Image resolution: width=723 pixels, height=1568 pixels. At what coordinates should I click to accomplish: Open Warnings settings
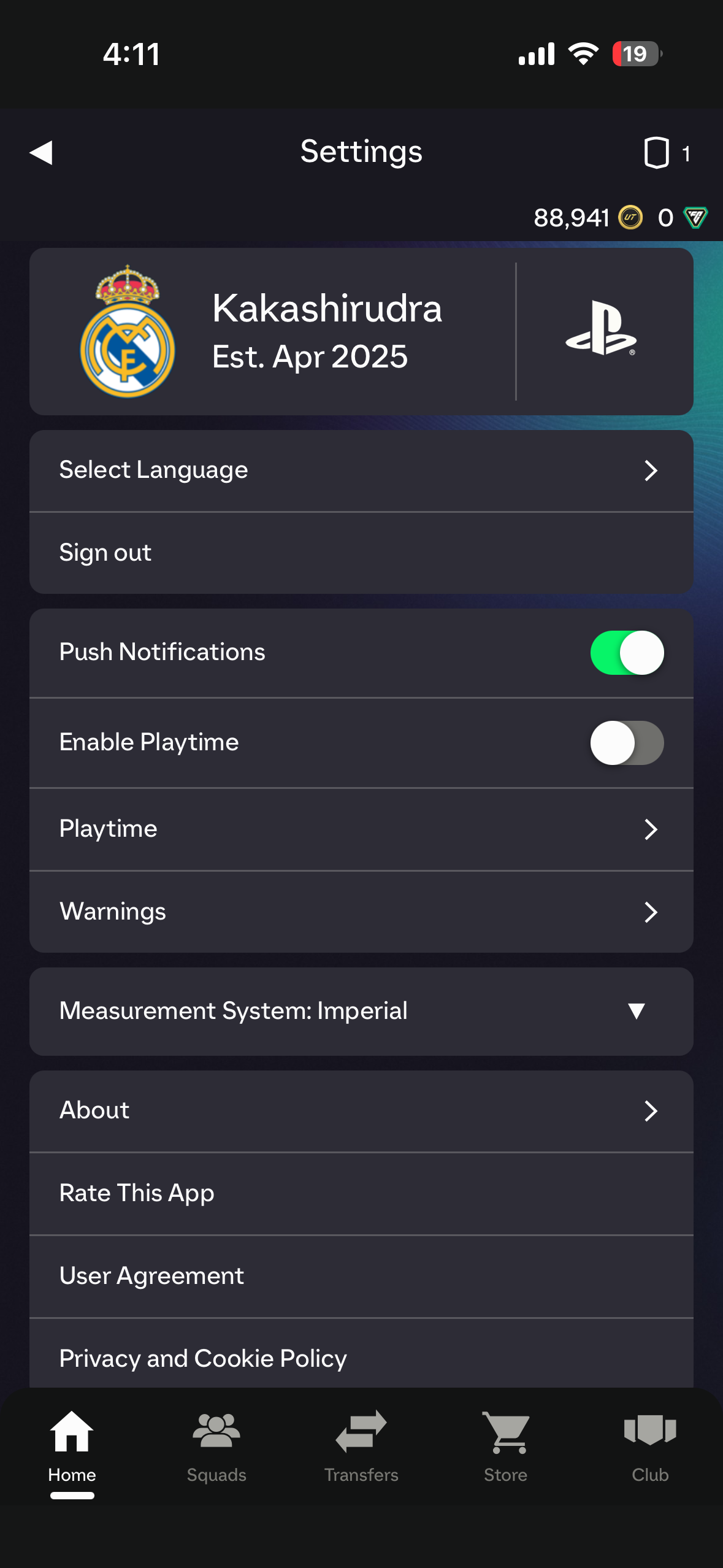[361, 912]
